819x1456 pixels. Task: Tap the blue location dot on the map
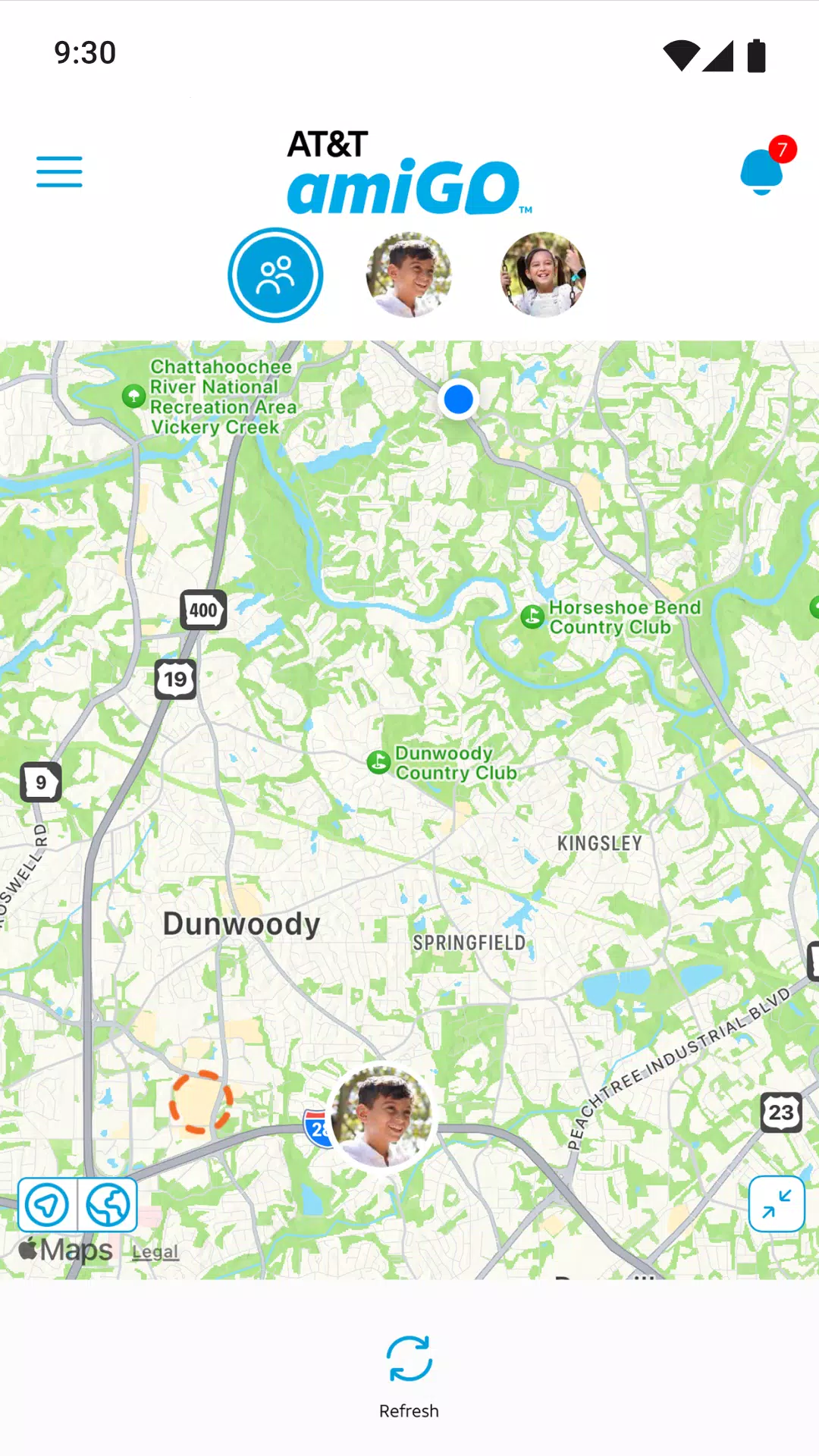point(459,400)
